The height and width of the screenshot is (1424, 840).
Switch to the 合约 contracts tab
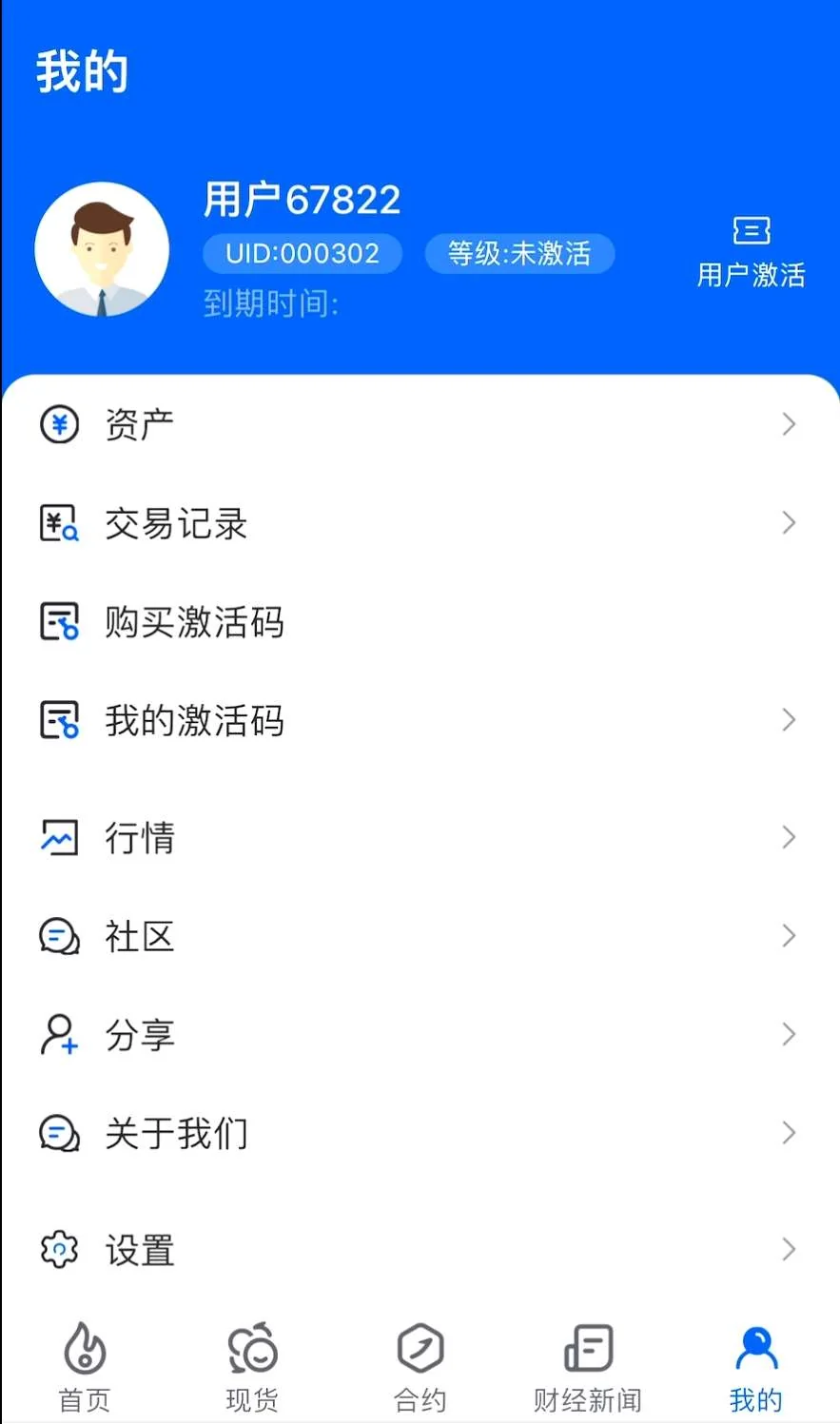click(x=420, y=1367)
